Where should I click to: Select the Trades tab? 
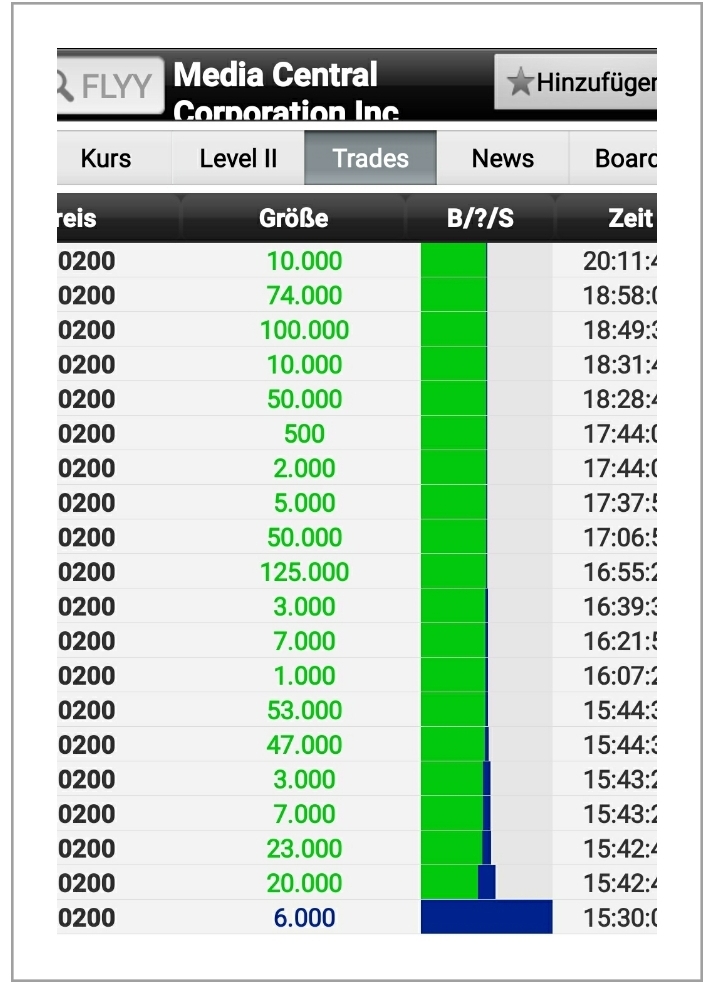pos(370,159)
